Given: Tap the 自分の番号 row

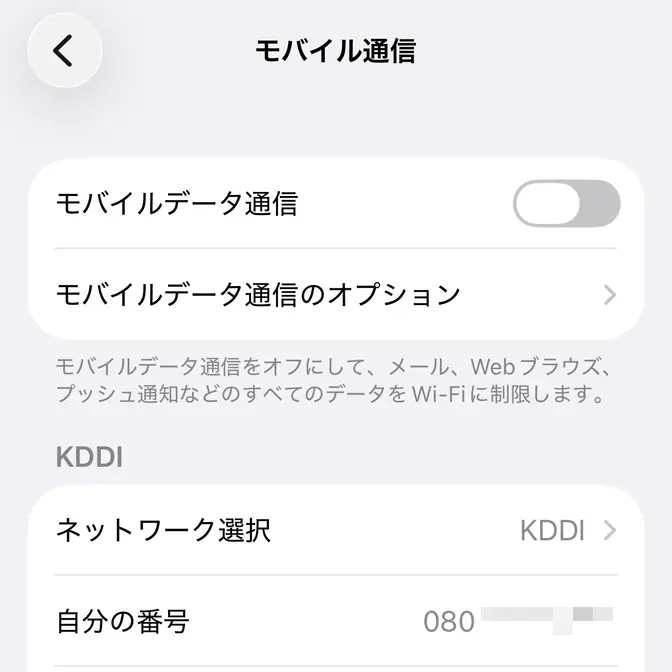Looking at the screenshot, I should click(335, 621).
